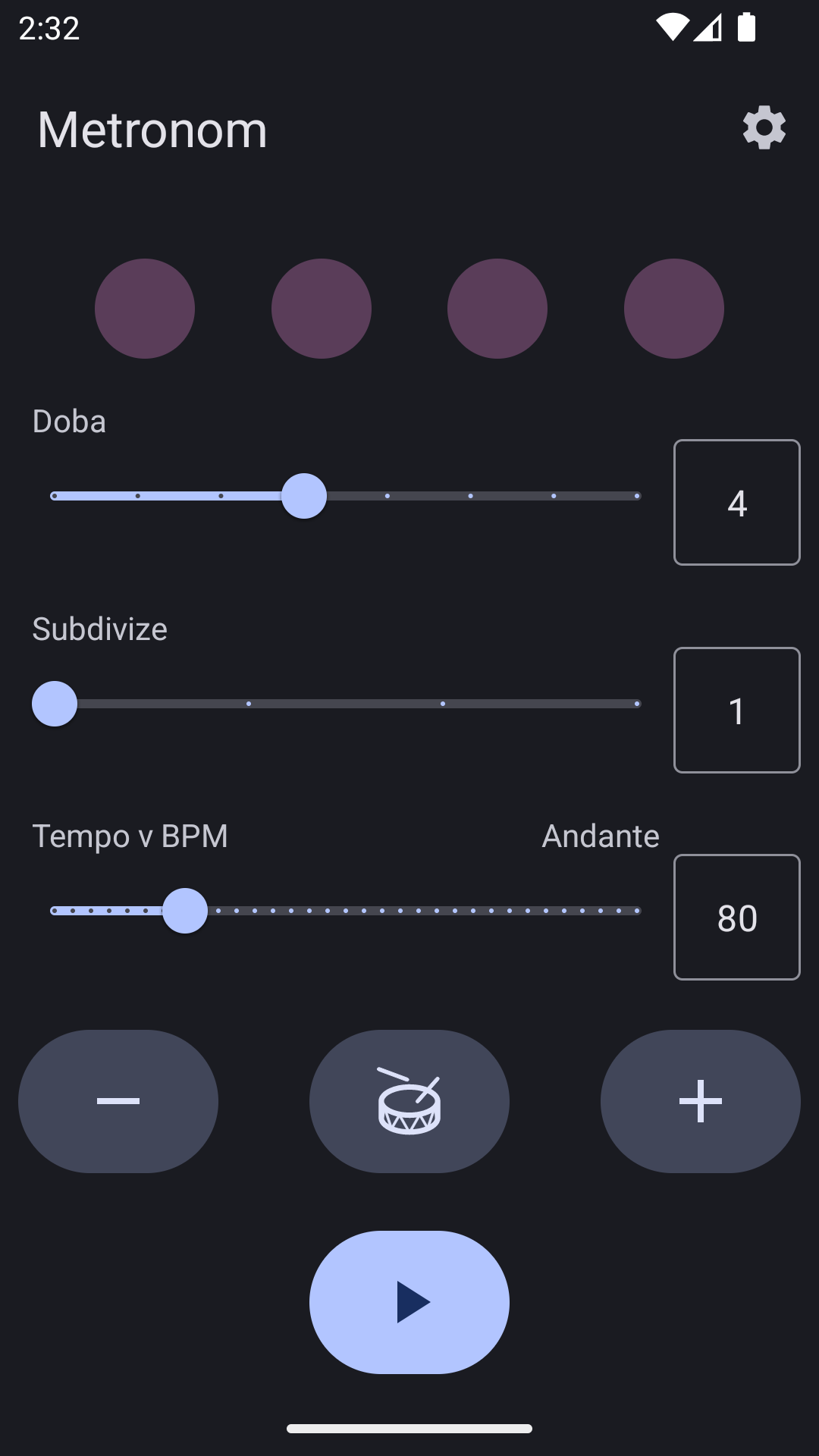Toggle the third beat circle
This screenshot has width=819, height=1456.
(x=497, y=309)
